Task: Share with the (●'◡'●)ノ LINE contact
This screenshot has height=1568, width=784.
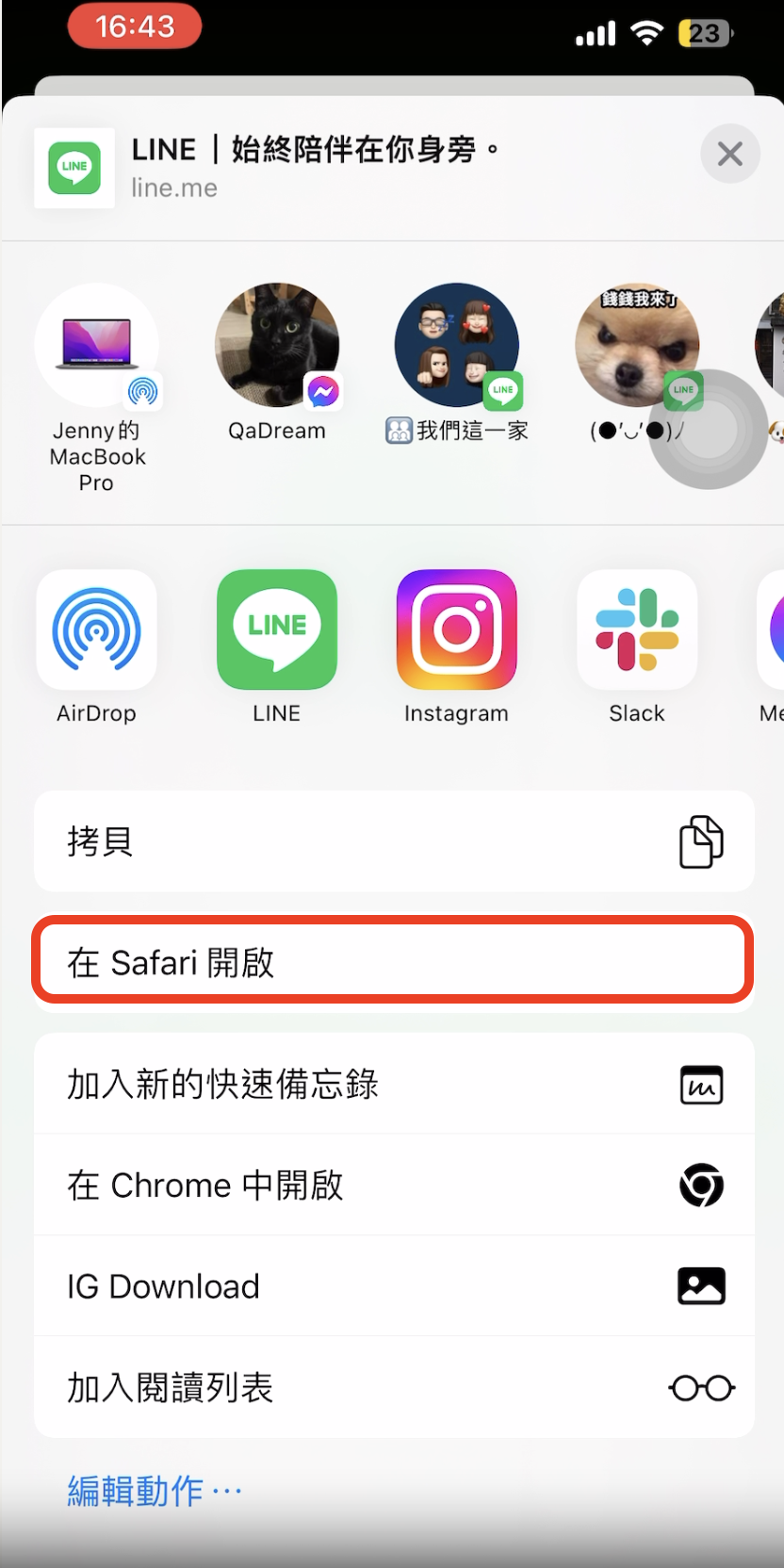Action: tap(637, 363)
